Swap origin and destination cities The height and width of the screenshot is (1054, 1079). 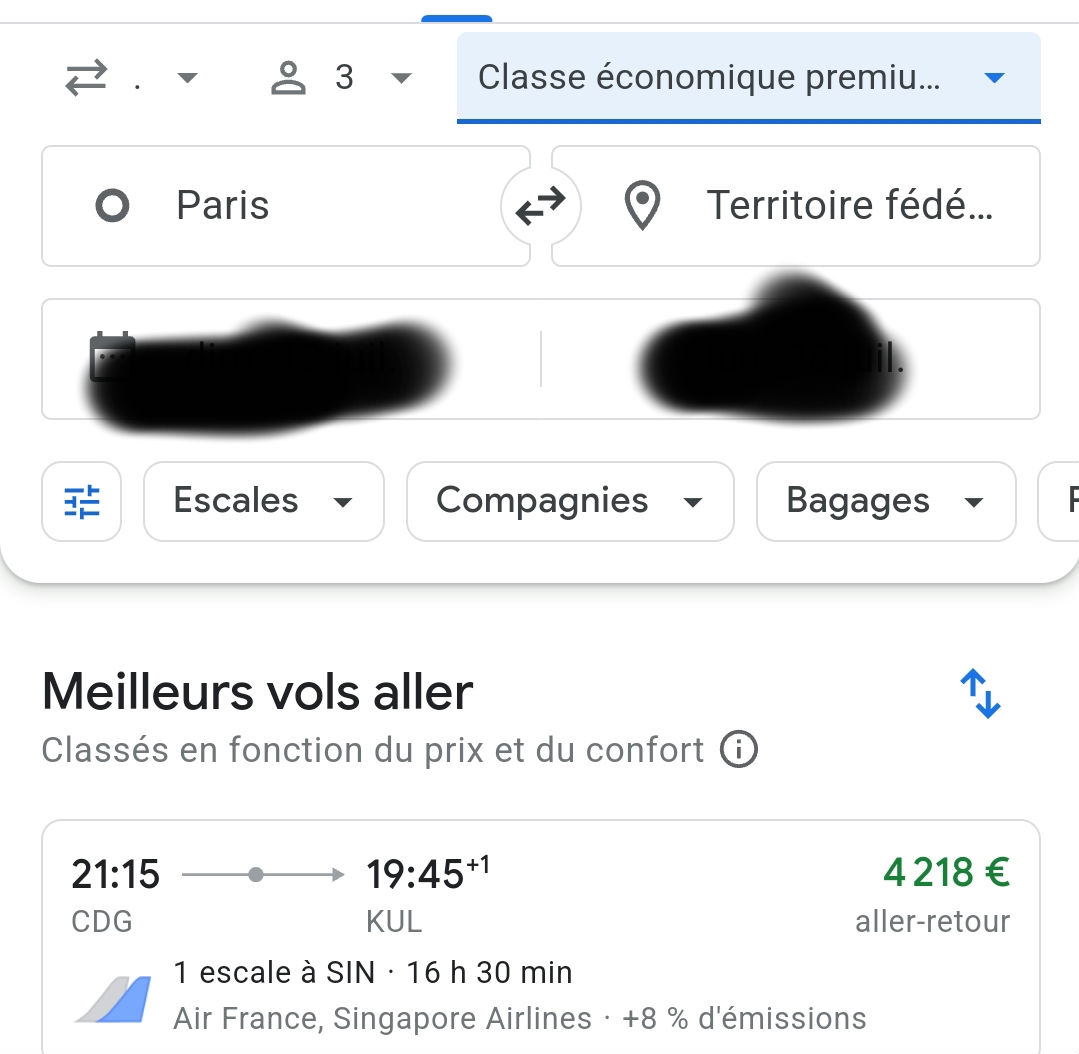(540, 206)
